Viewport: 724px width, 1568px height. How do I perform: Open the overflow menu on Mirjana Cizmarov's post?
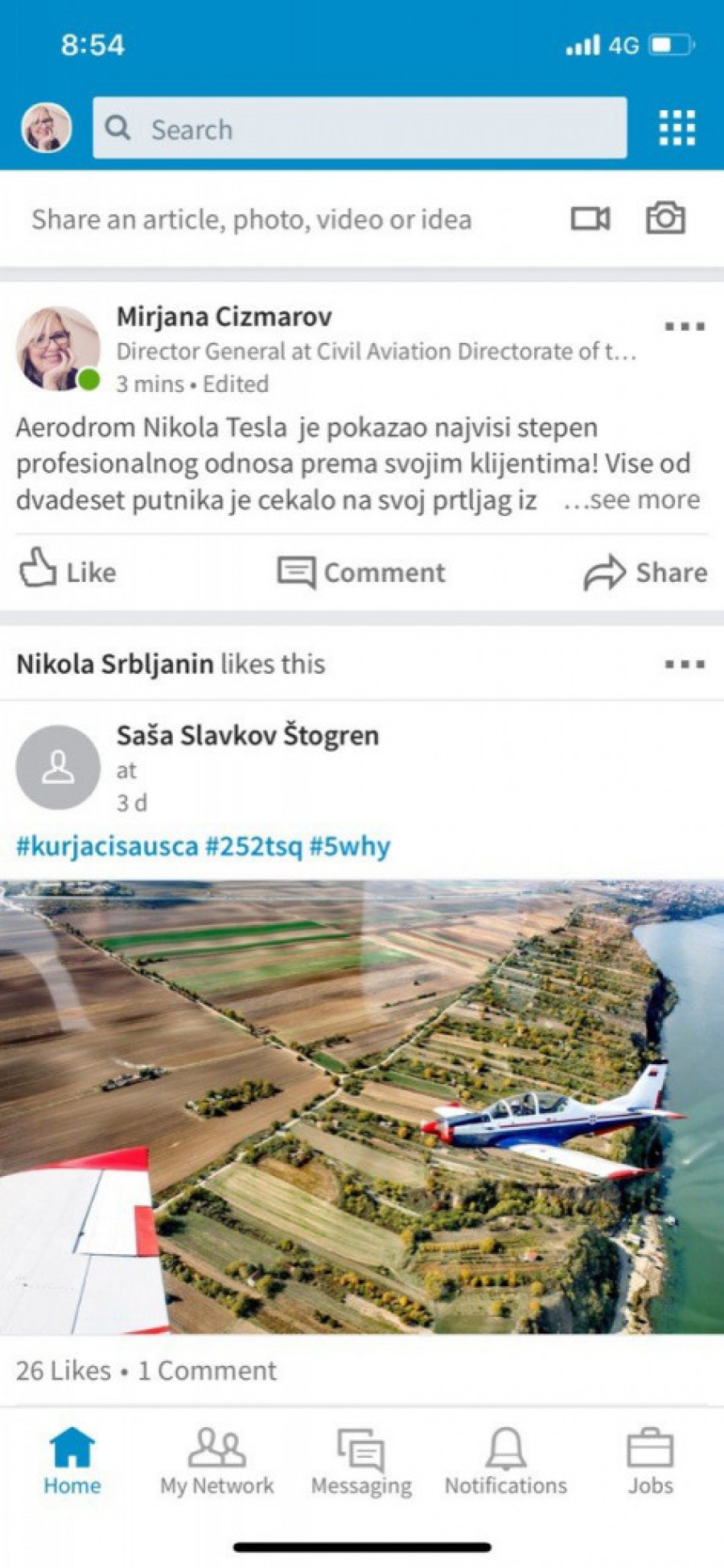click(x=684, y=327)
